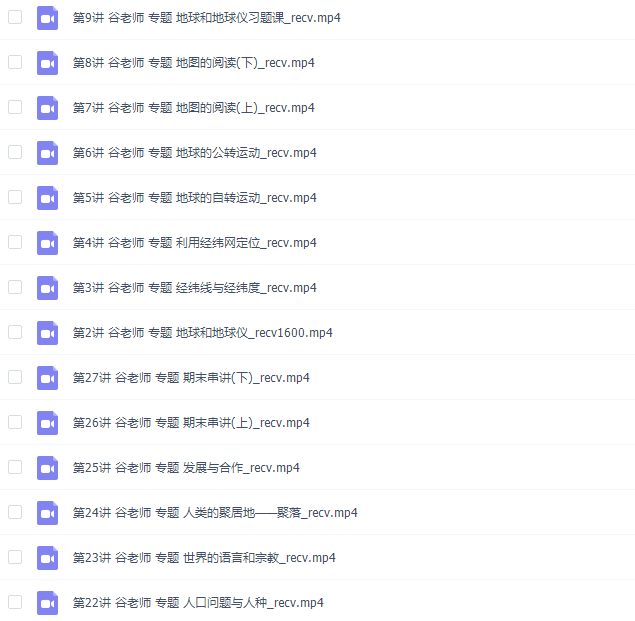Check the box beside 第9讲 地球和地球仪习题课
The height and width of the screenshot is (621, 635).
click(x=15, y=17)
